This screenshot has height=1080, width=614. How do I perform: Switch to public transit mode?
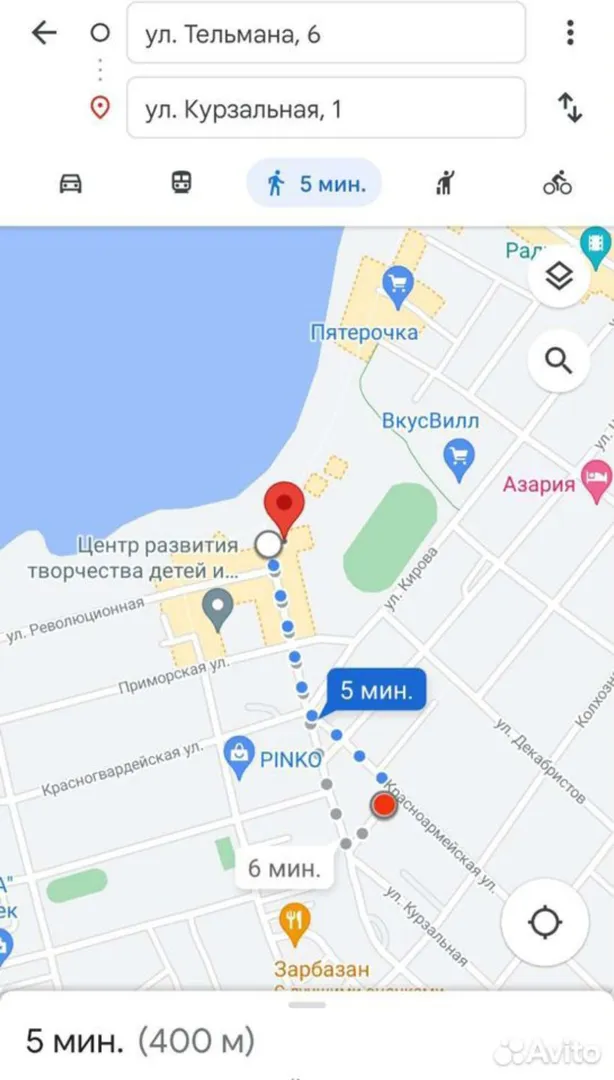pyautogui.click(x=181, y=183)
